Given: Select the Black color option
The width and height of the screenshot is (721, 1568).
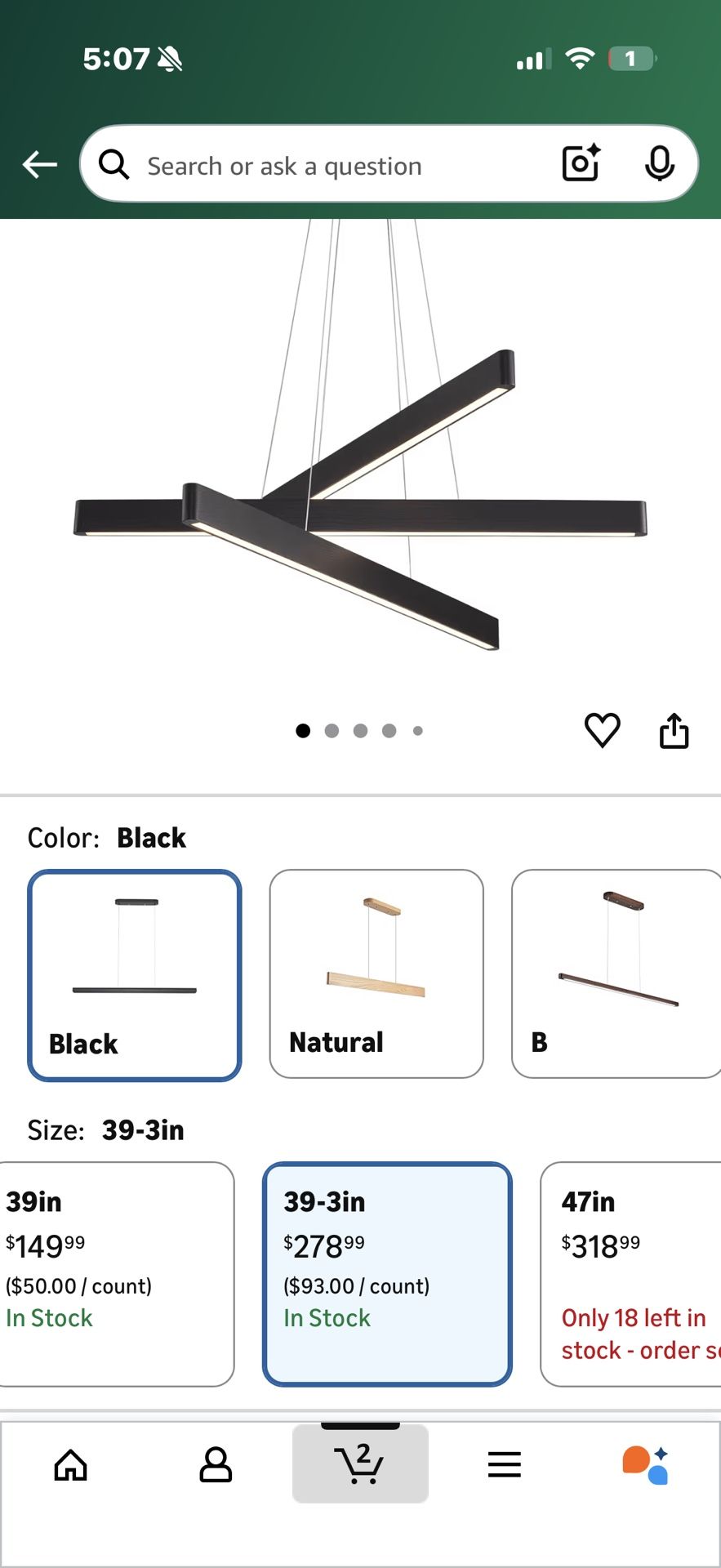Looking at the screenshot, I should [x=135, y=975].
